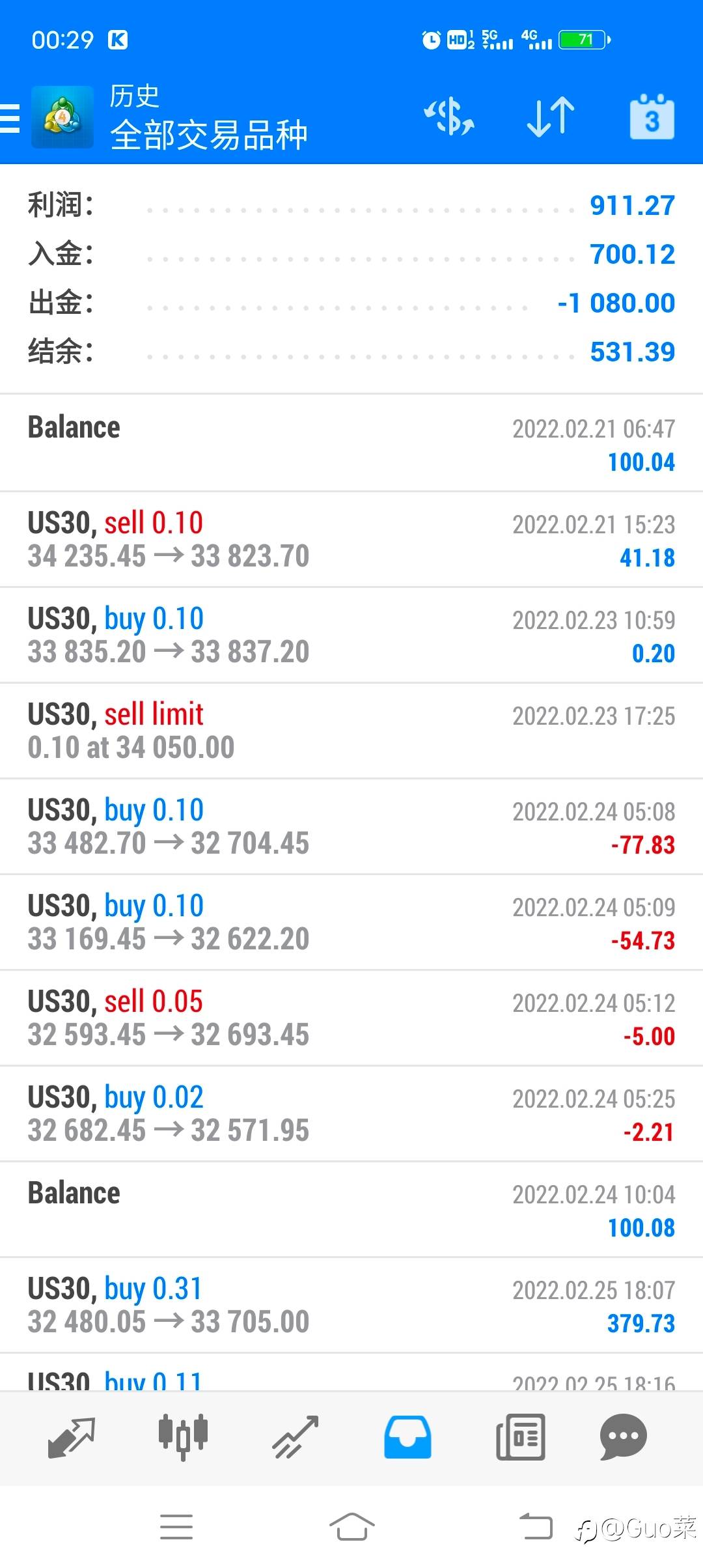
Task: Open the symbol filter dollar icon
Action: [x=449, y=117]
